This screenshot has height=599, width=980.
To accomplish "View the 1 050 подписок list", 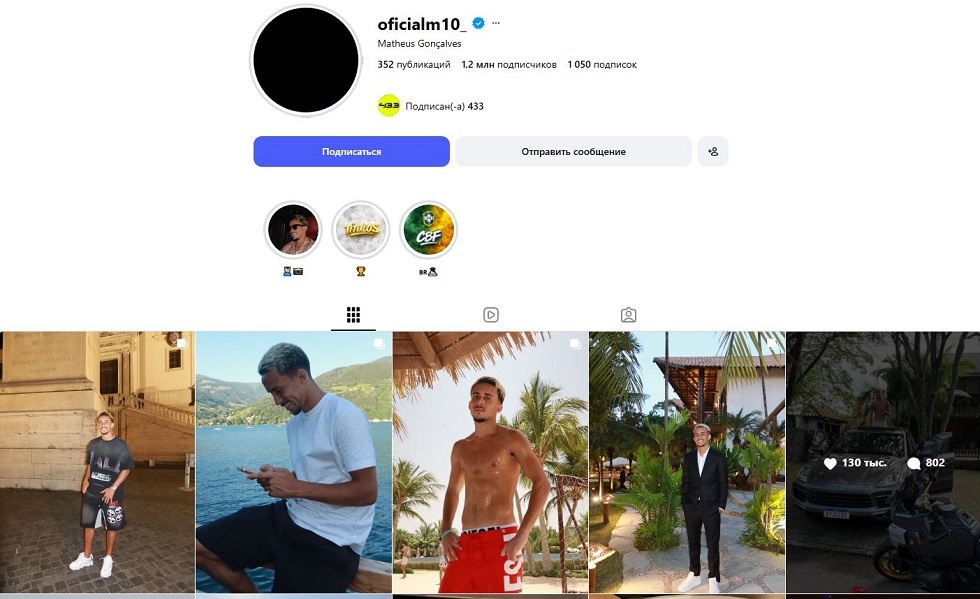I will click(x=602, y=64).
